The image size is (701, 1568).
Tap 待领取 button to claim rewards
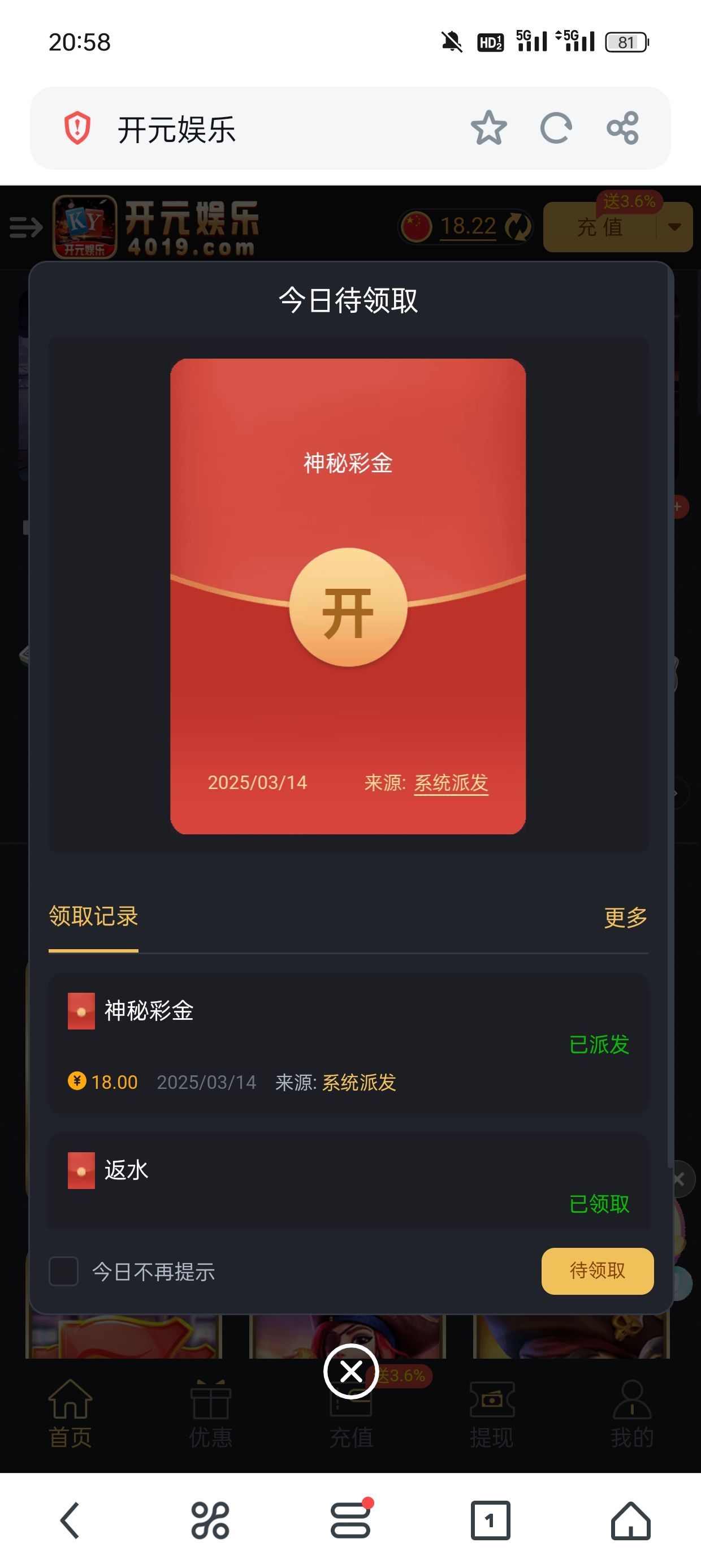click(597, 1270)
